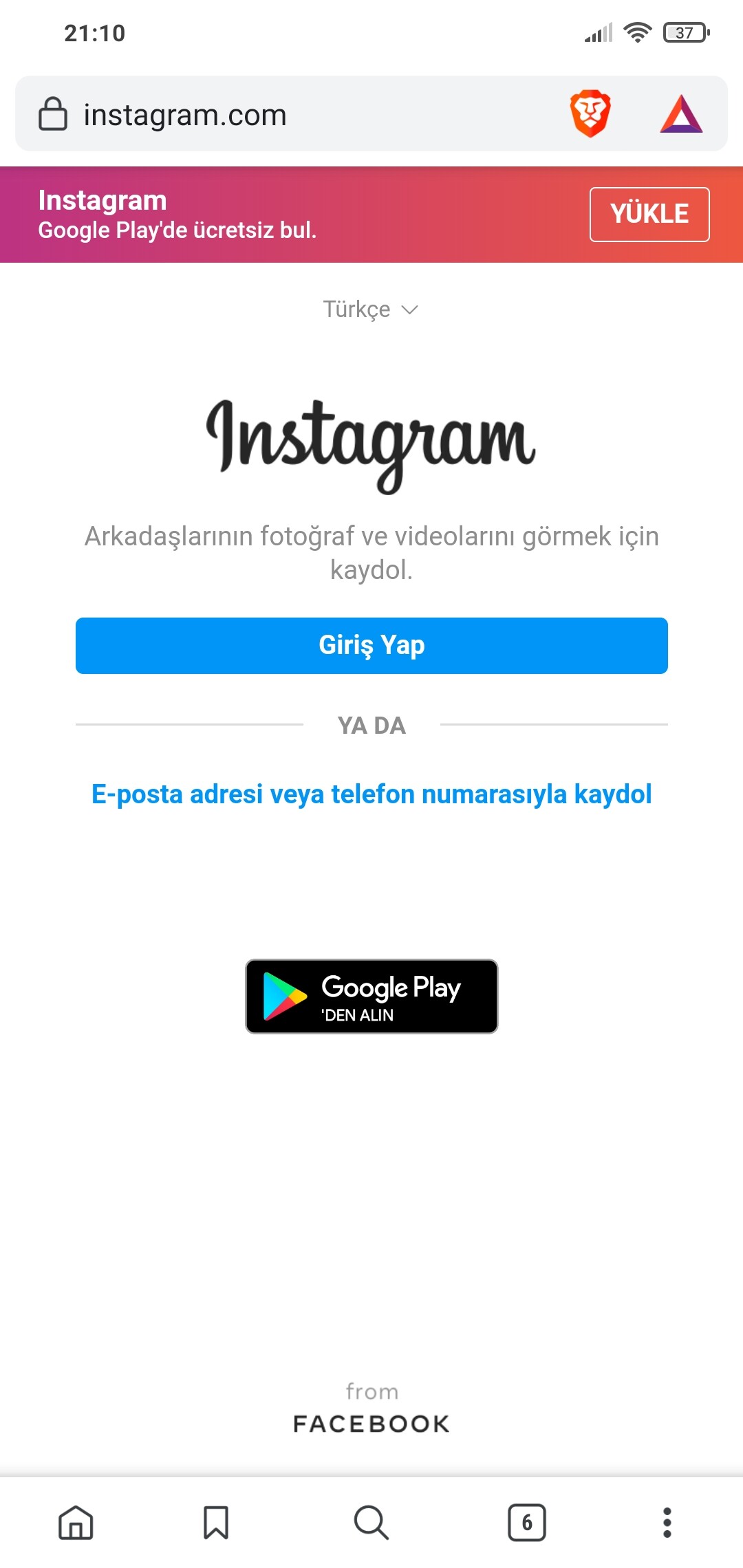The image size is (743, 1568).
Task: Show the 6 open tabs
Action: click(527, 1522)
